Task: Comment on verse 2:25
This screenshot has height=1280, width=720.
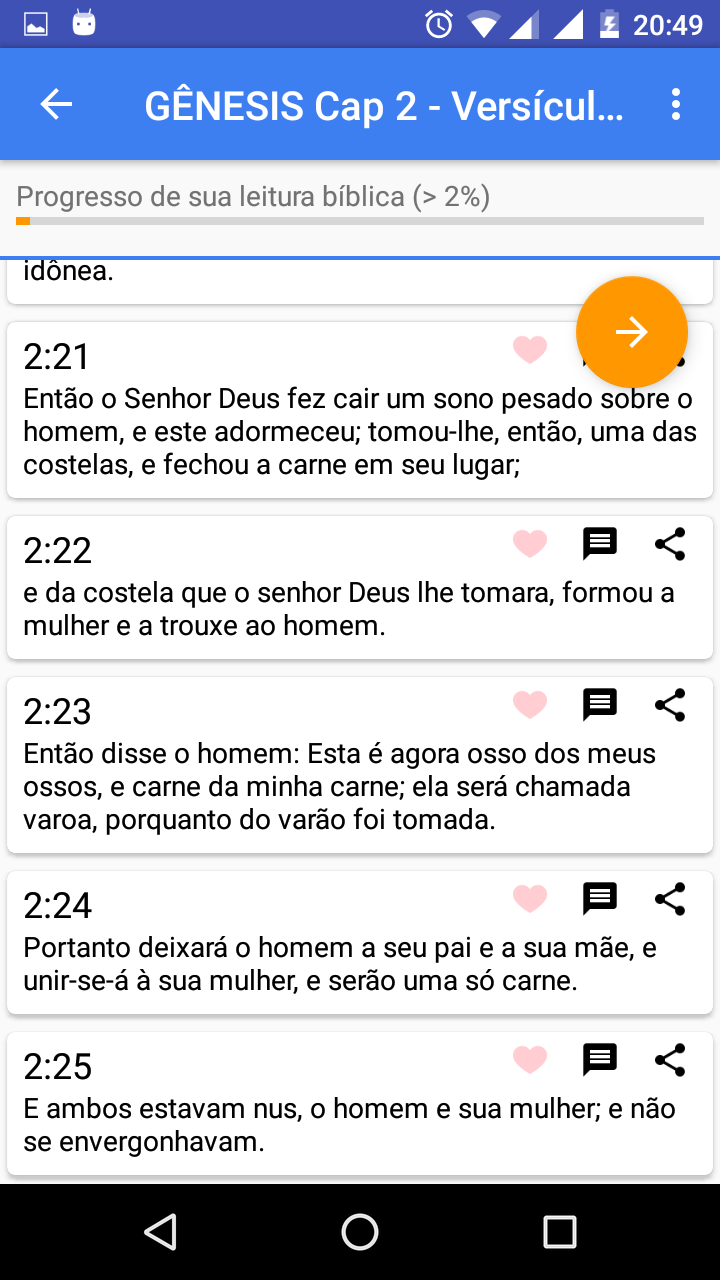Action: coord(600,1060)
